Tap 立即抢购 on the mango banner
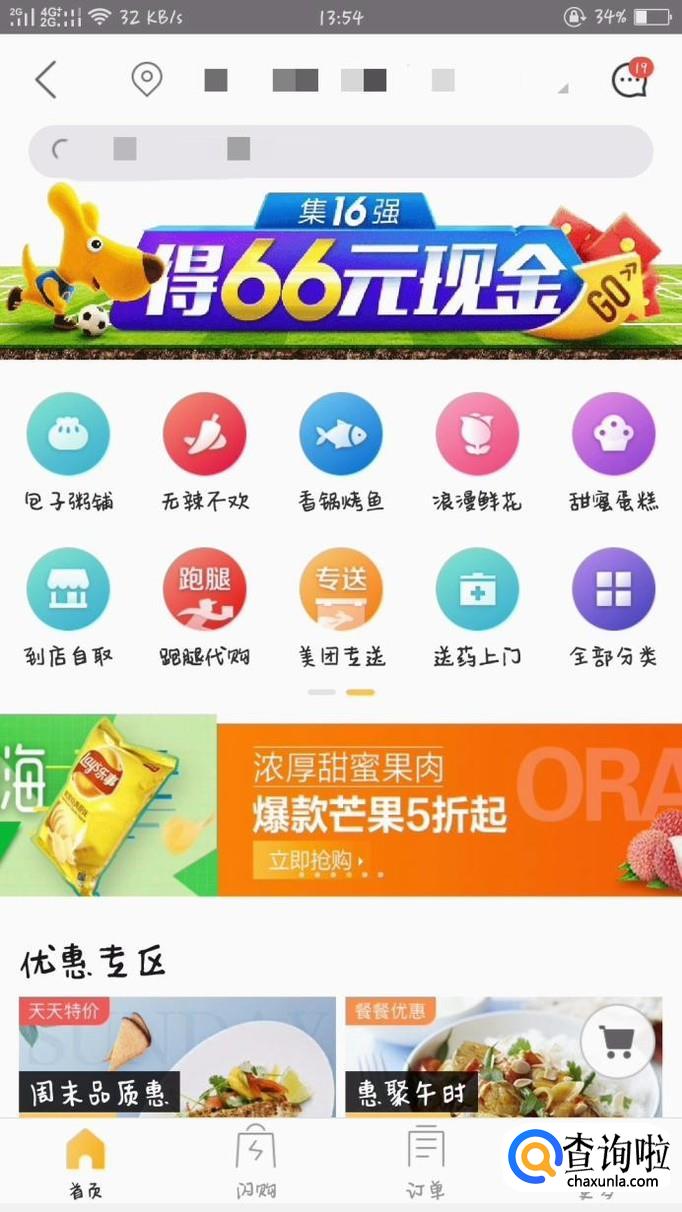The width and height of the screenshot is (682, 1212). pos(310,859)
